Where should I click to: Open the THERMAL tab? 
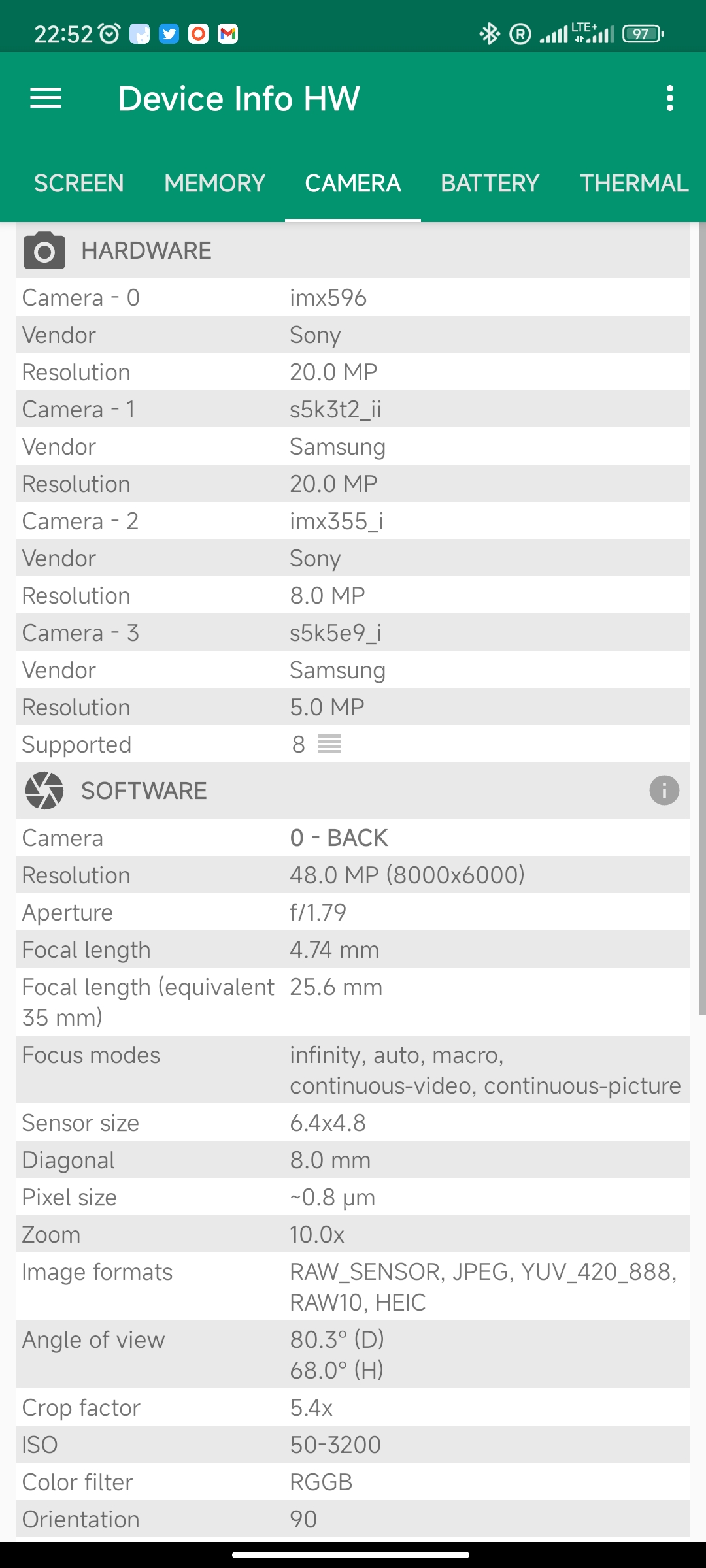coord(634,183)
